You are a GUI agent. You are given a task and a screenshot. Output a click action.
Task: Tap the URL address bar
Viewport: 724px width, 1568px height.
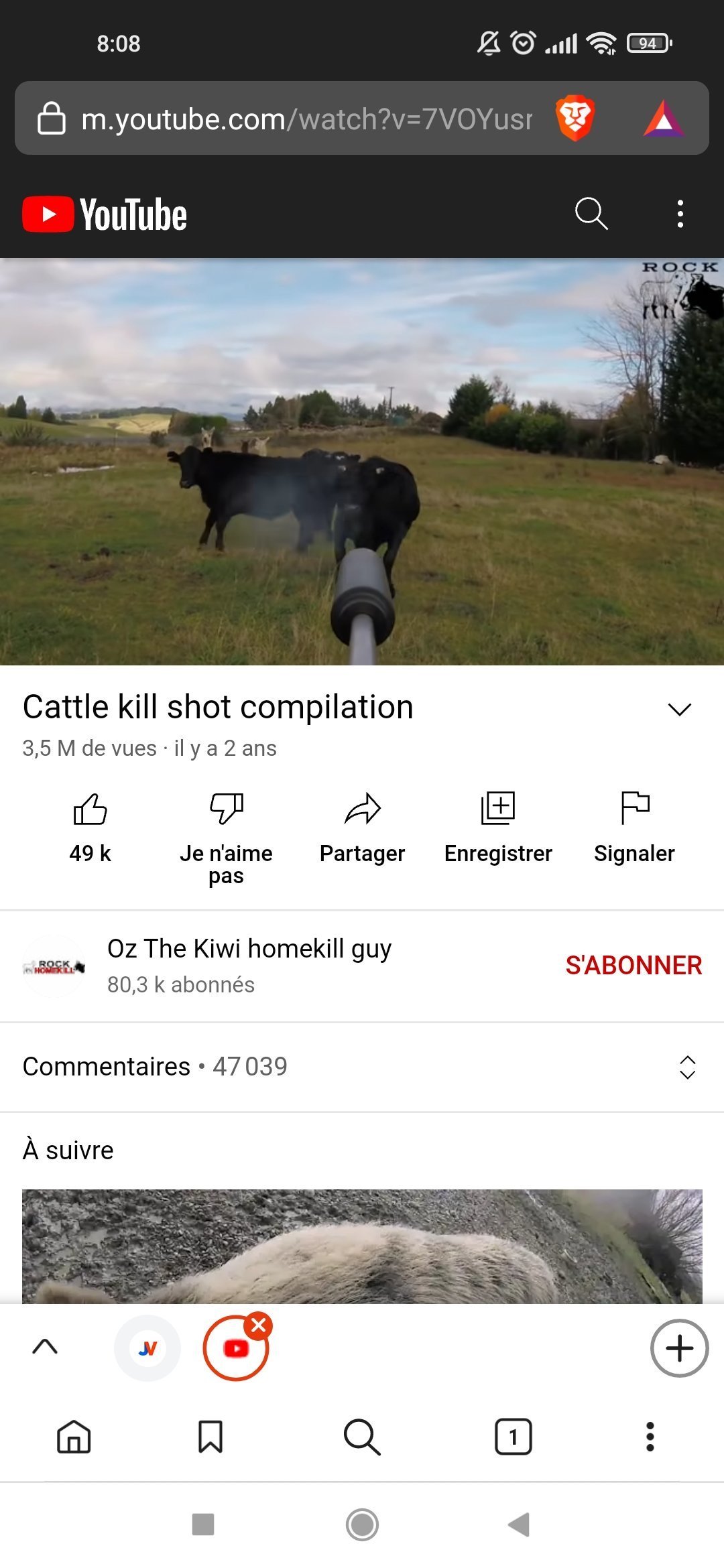(306, 119)
